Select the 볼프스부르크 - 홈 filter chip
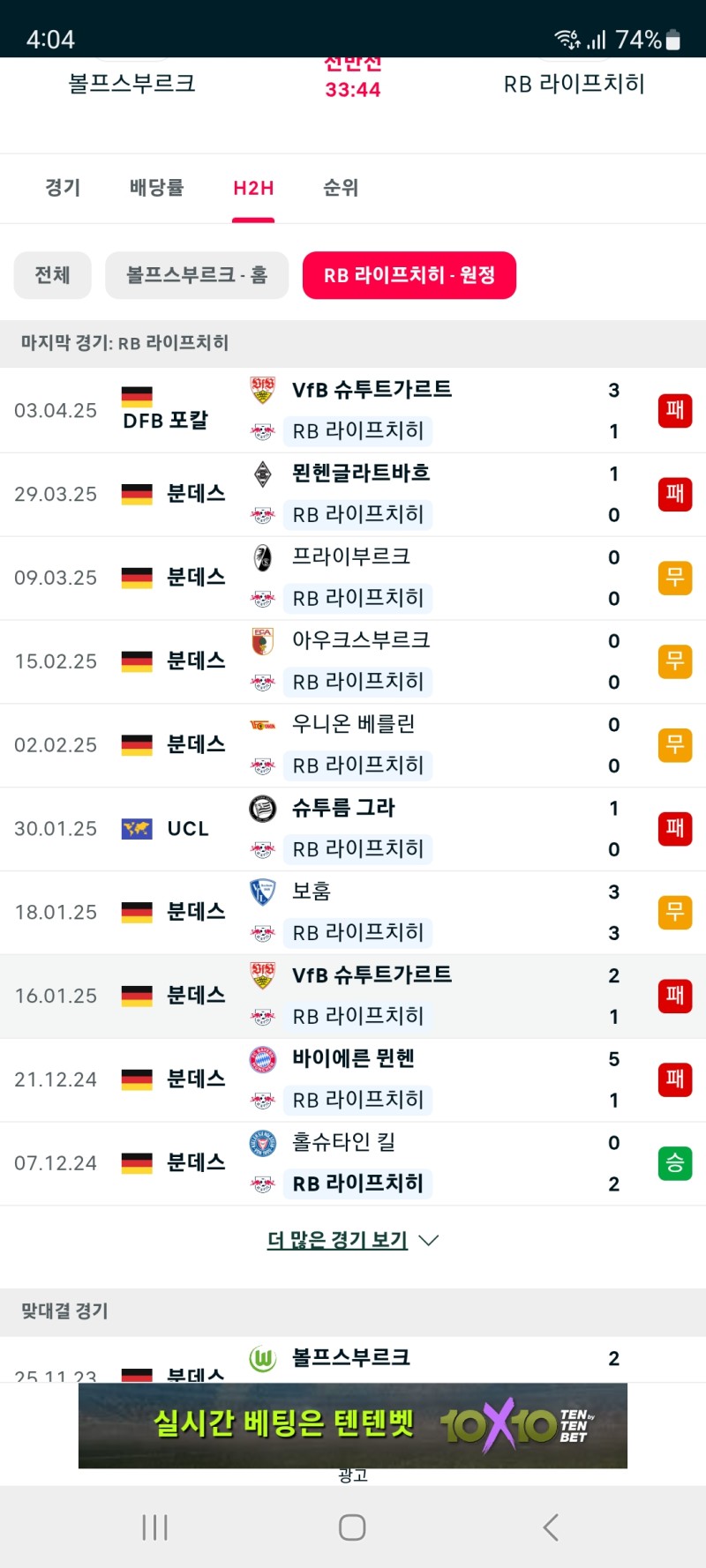 coord(197,275)
